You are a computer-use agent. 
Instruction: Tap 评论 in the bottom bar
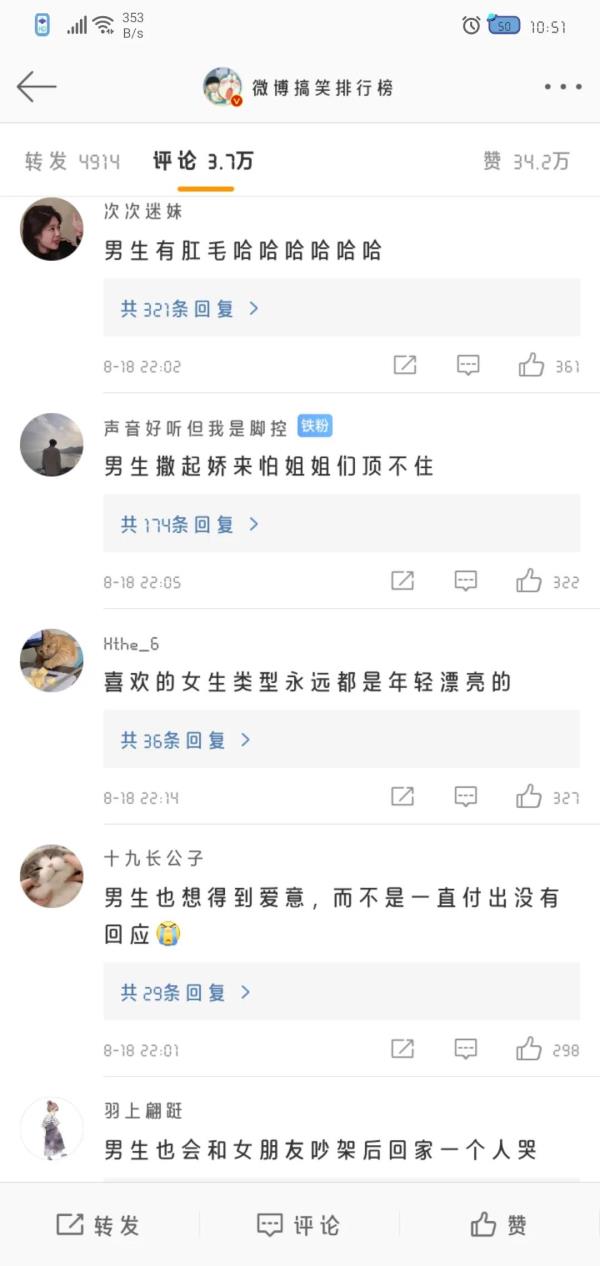298,1225
